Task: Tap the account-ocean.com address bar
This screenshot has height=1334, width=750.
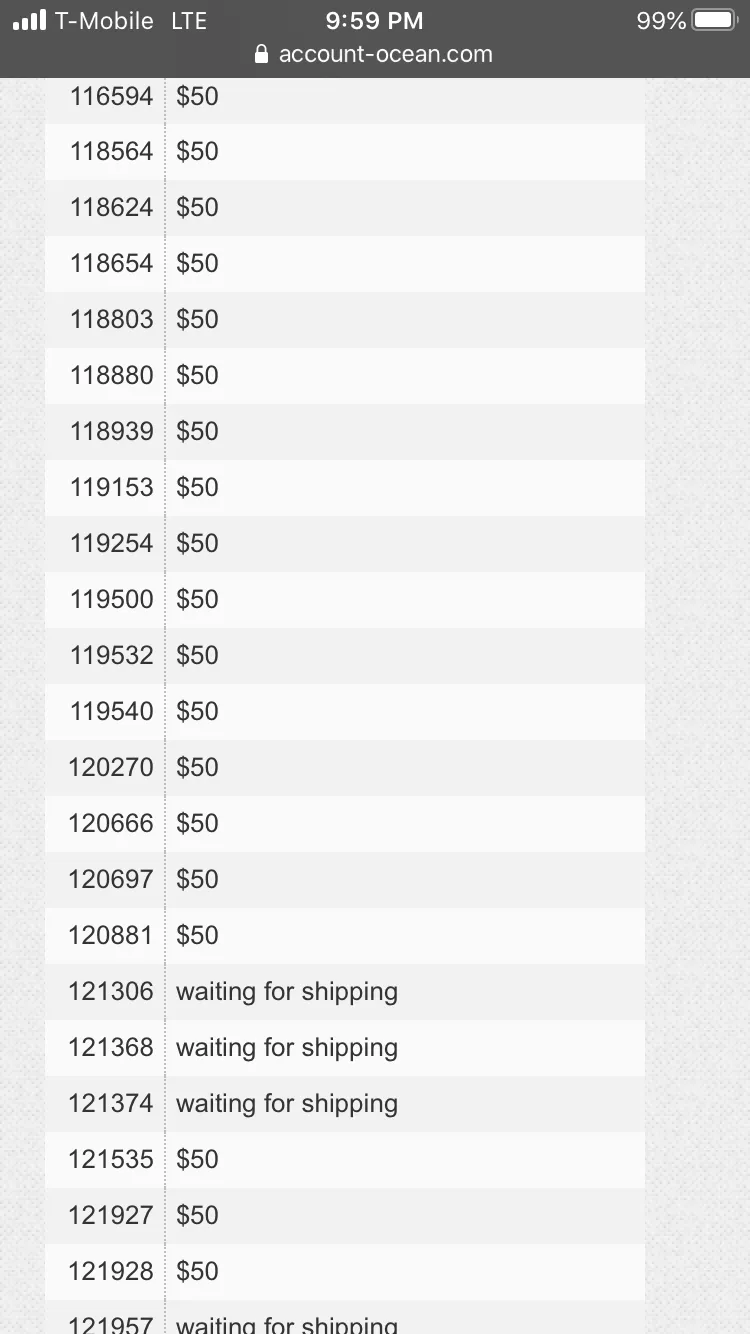Action: point(374,54)
